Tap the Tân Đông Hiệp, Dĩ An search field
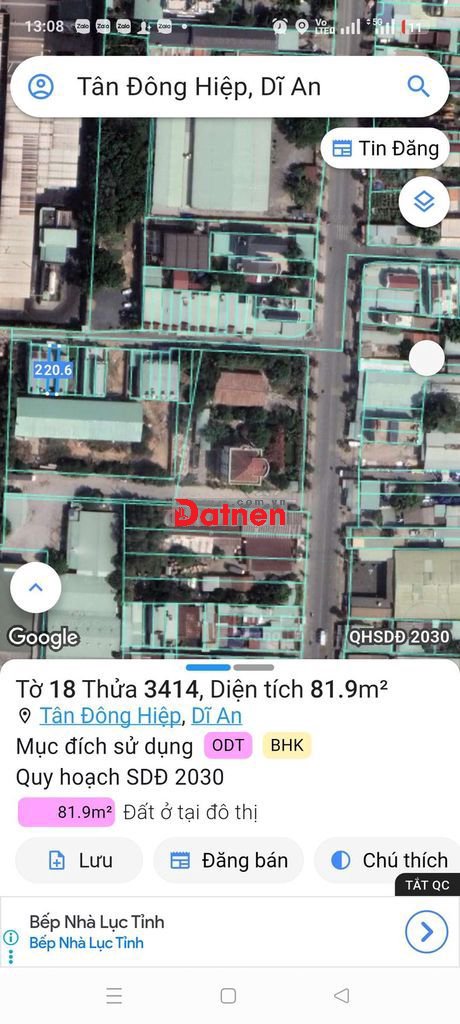Image resolution: width=460 pixels, height=1024 pixels. (x=230, y=86)
